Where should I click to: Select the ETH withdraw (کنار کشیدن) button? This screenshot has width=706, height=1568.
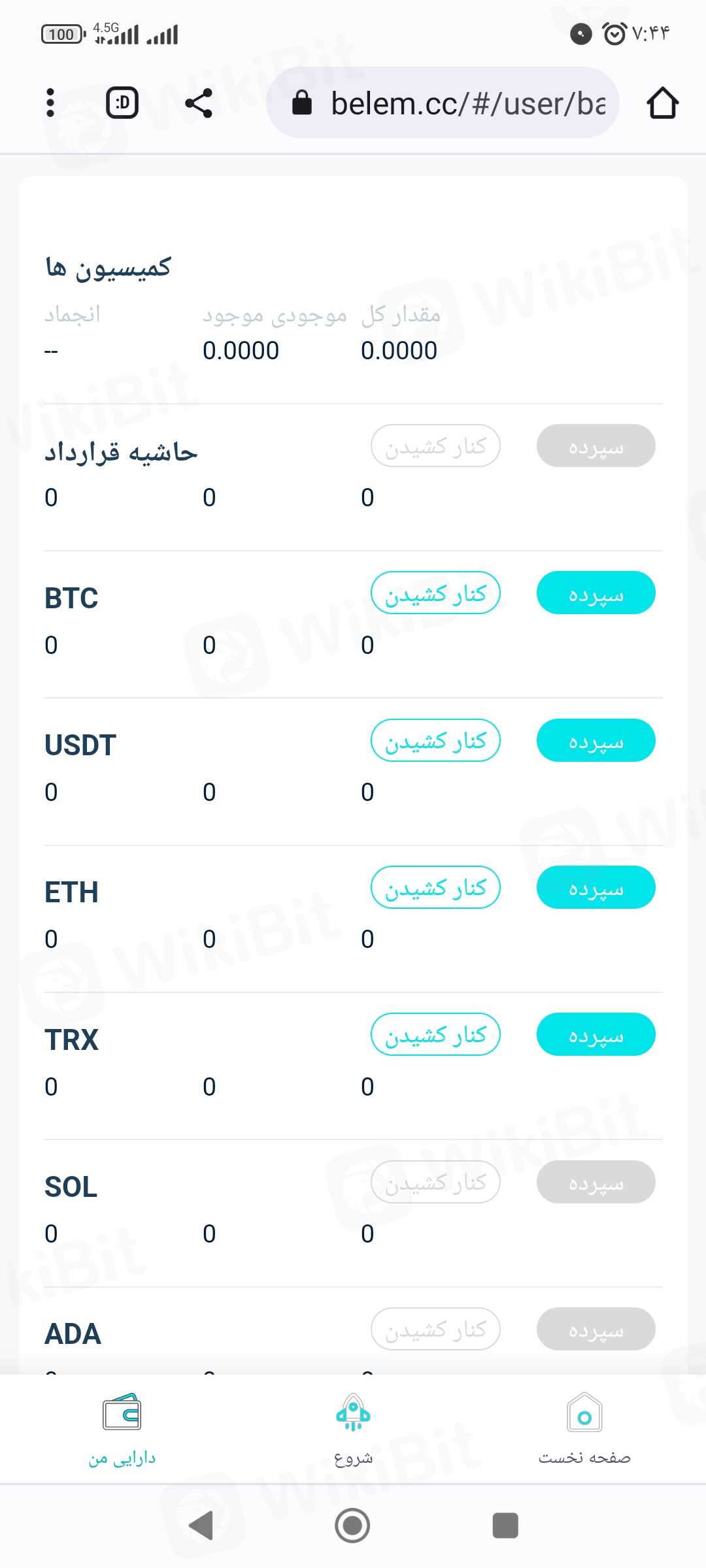(435, 888)
